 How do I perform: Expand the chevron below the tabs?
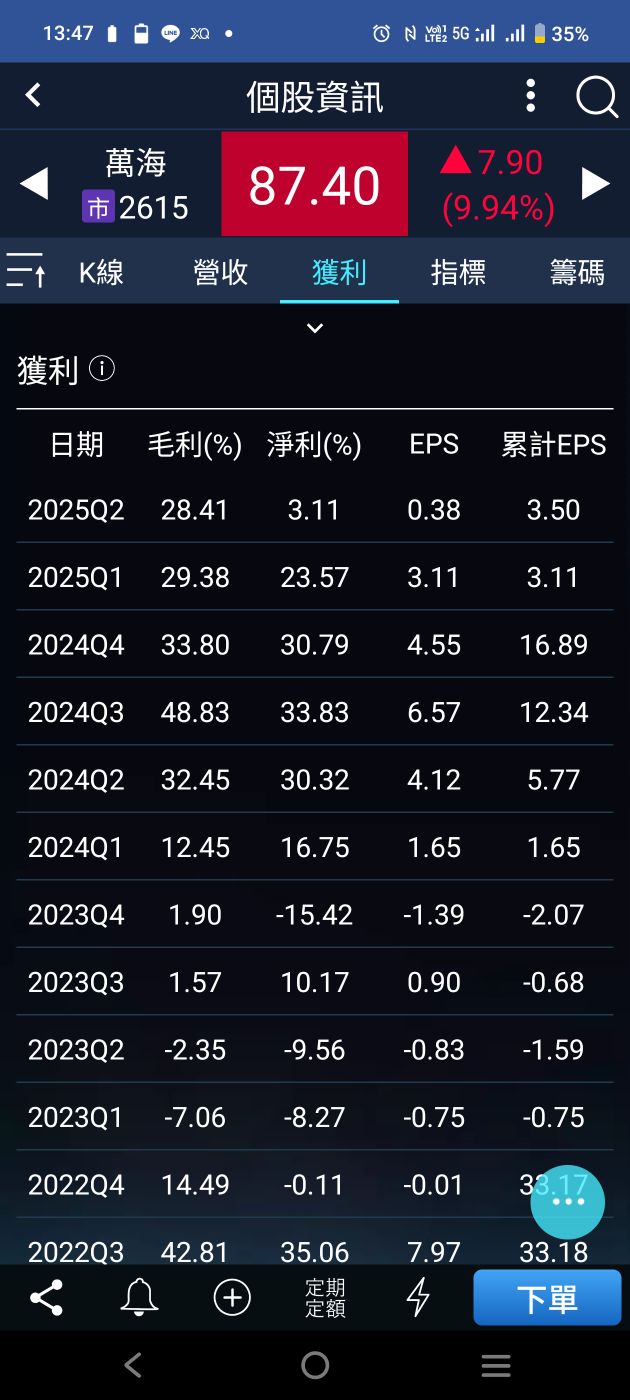[x=315, y=328]
